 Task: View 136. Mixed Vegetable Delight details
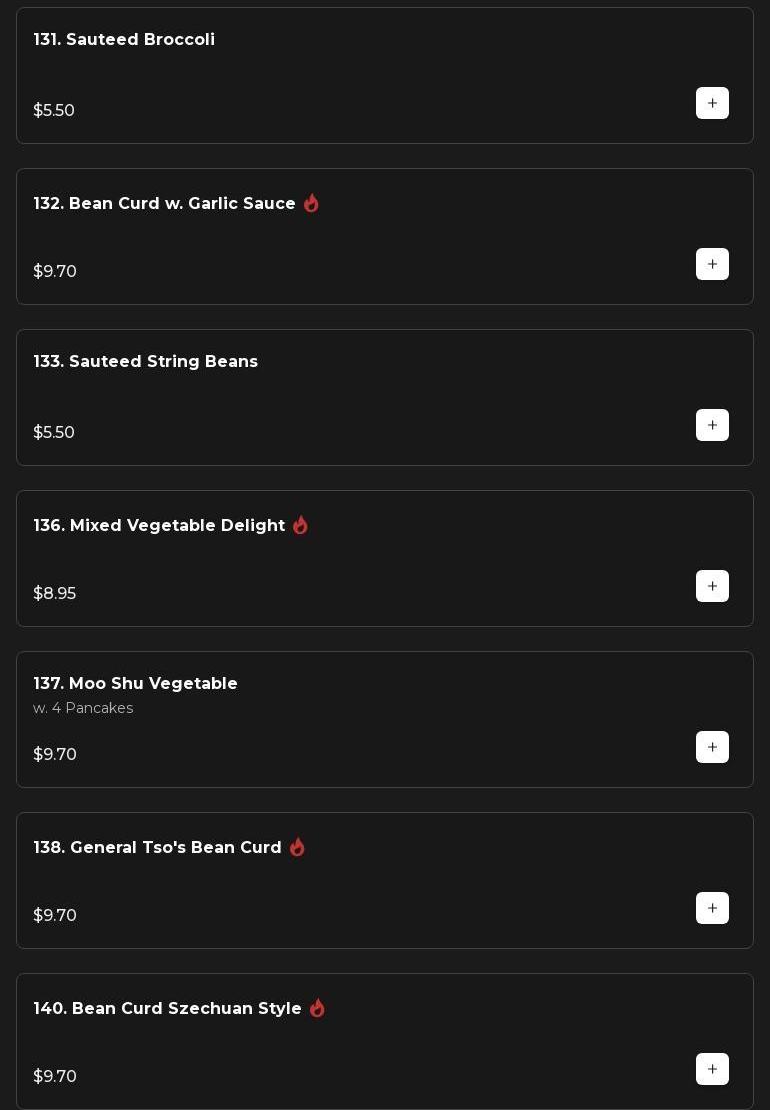(x=159, y=526)
